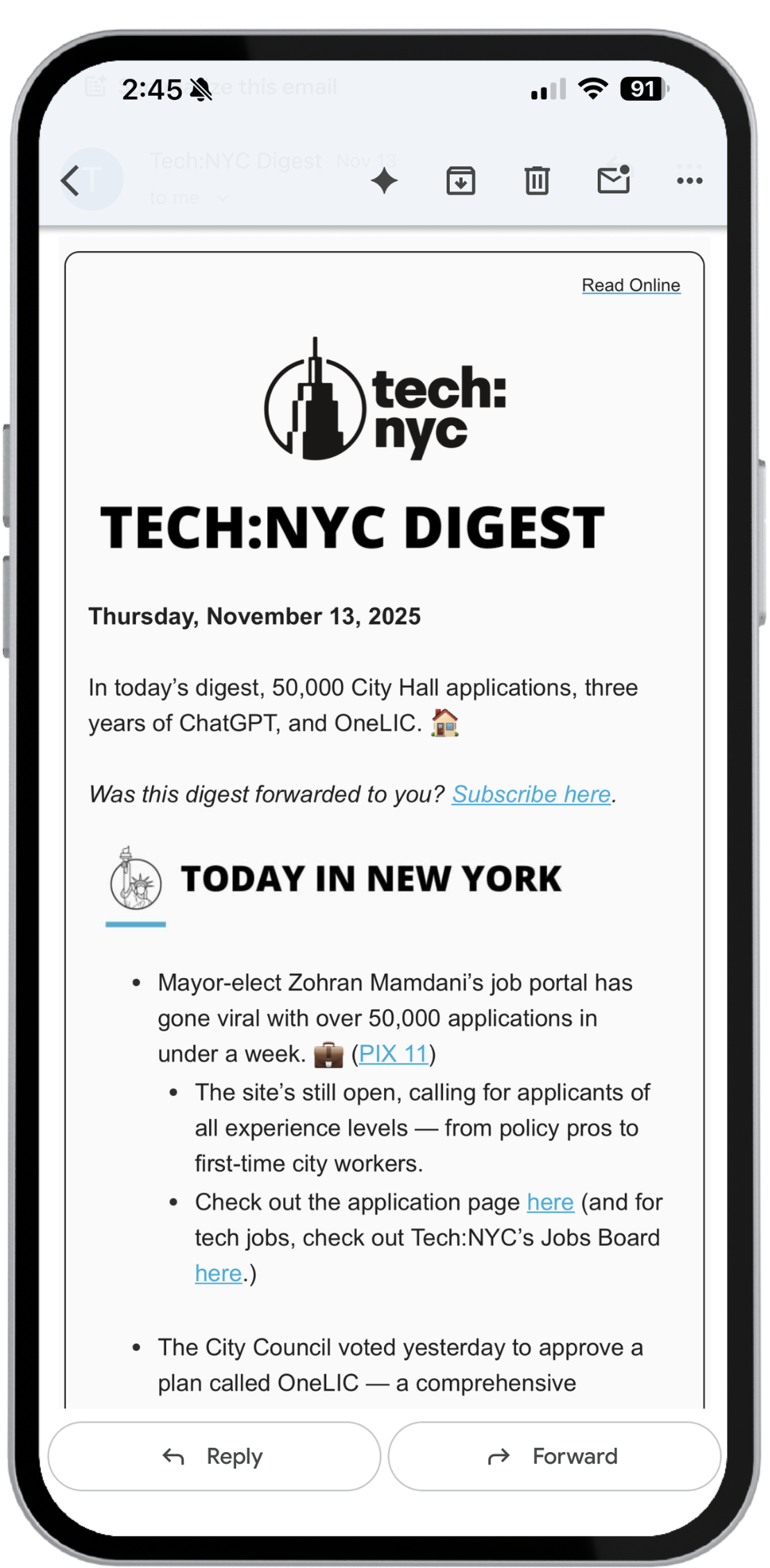Open the PIX 11 article link
Image resolution: width=770 pixels, height=1568 pixels.
pyautogui.click(x=394, y=1054)
